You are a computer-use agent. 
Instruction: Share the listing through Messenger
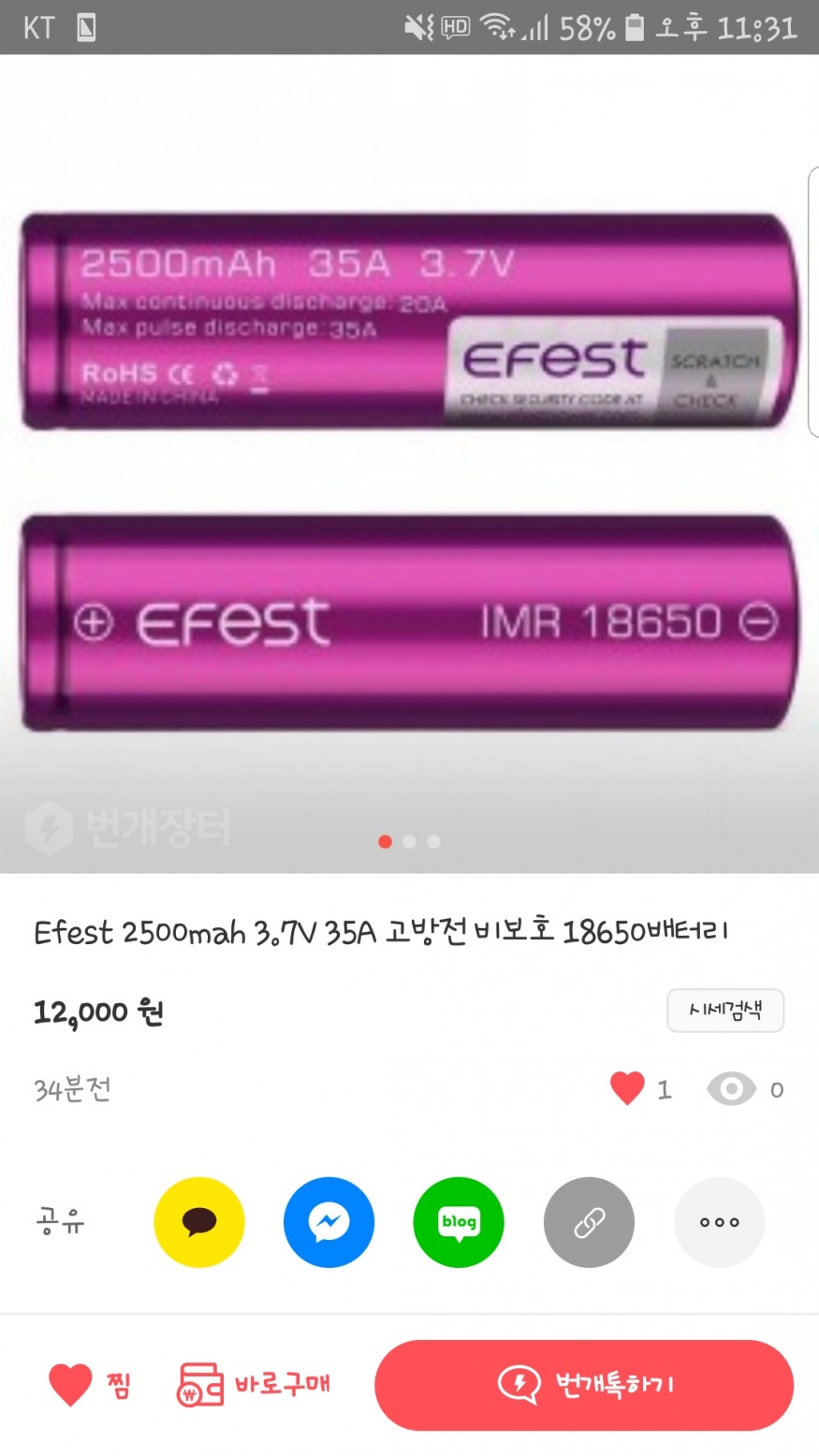coord(329,1222)
